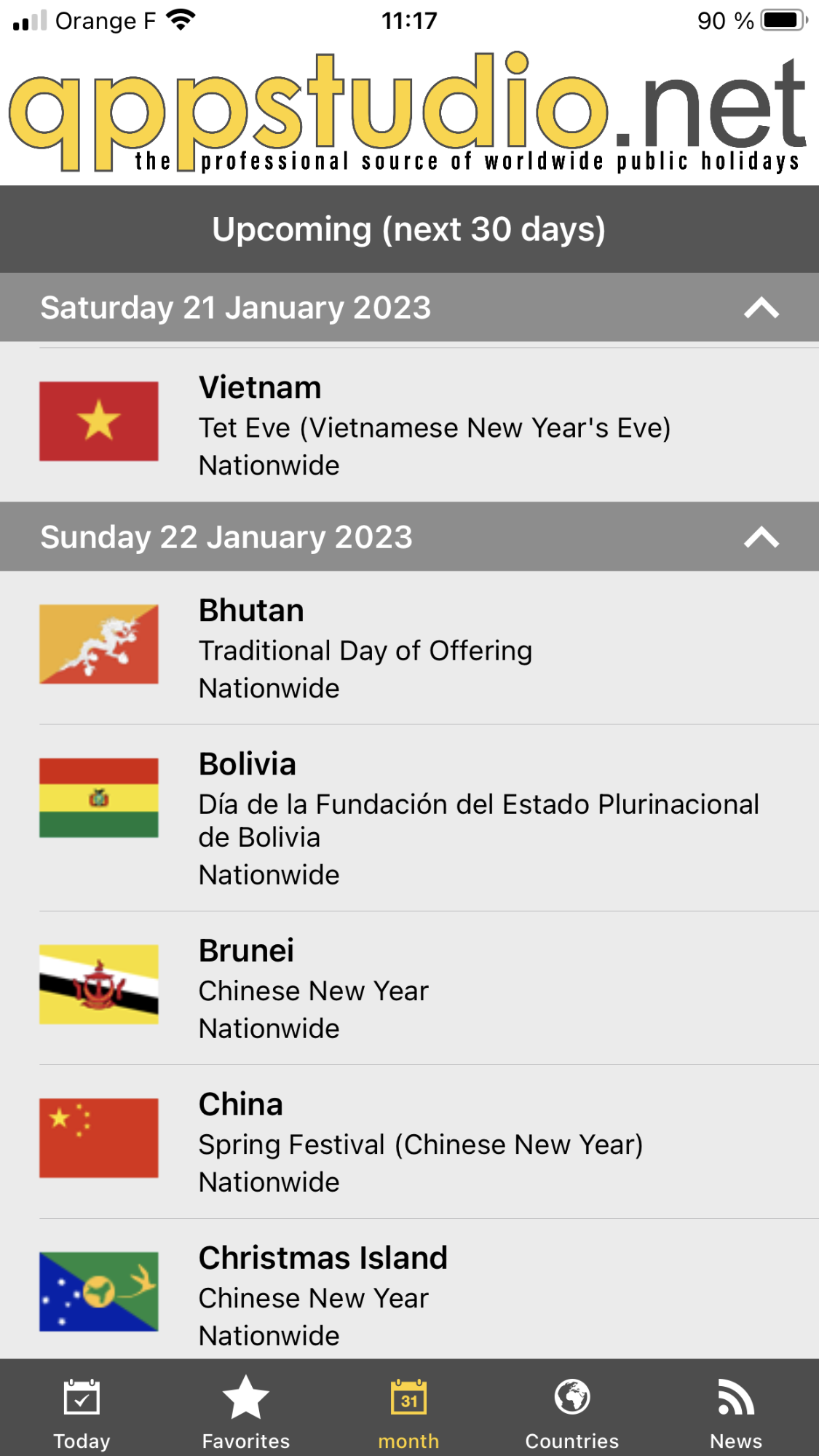Collapse the Sunday 22 January 2023 section
The height and width of the screenshot is (1456, 819).
pos(761,537)
